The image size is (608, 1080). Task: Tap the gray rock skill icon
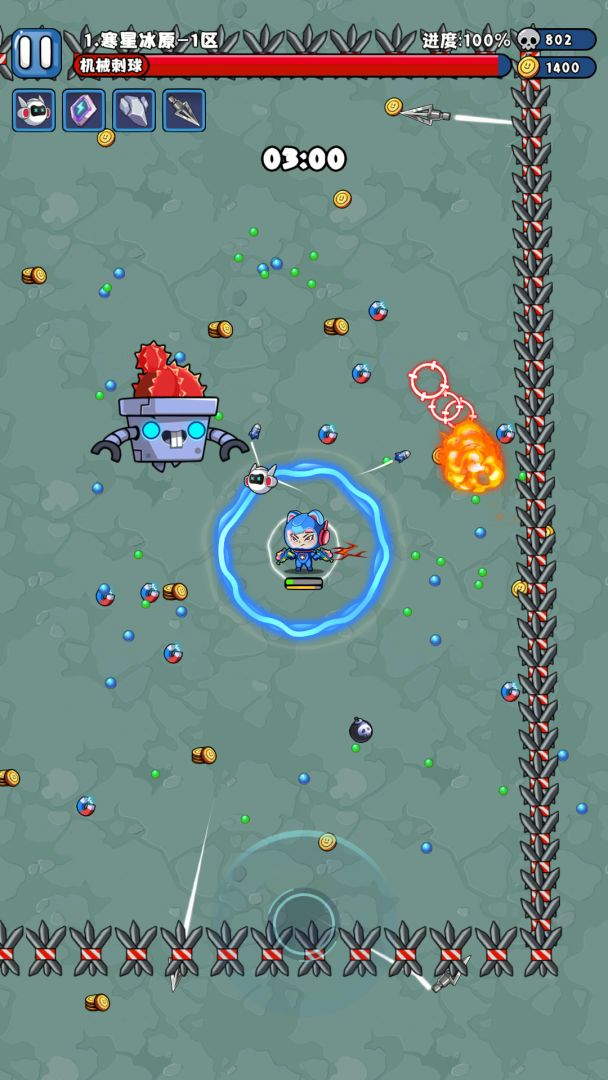pyautogui.click(x=134, y=110)
